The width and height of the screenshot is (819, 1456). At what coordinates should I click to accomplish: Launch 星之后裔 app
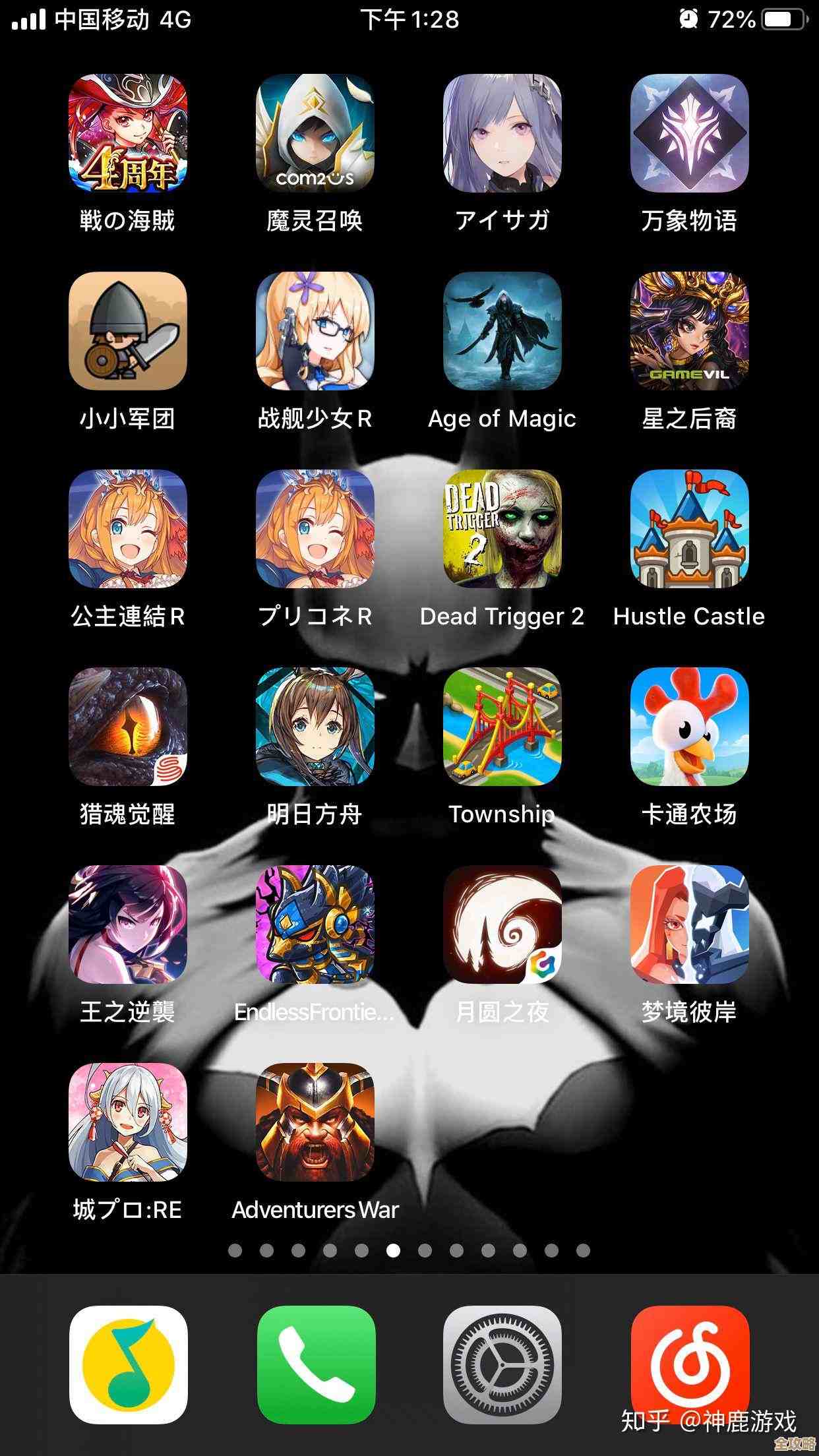pyautogui.click(x=689, y=331)
